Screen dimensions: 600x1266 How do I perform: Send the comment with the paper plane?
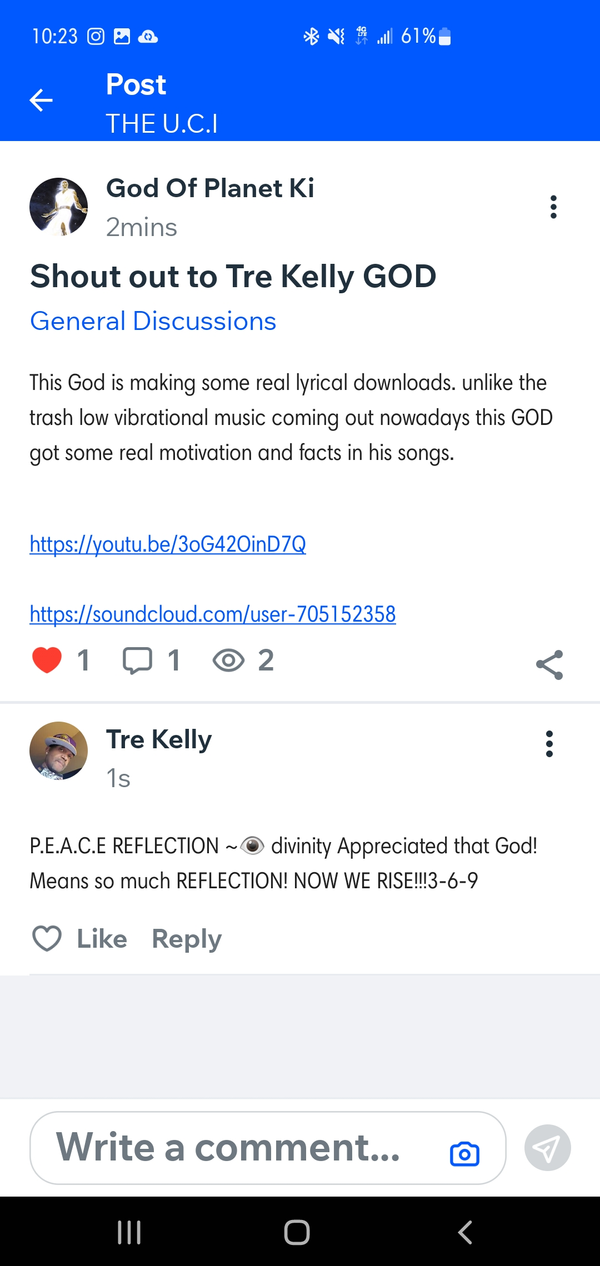(x=548, y=1148)
